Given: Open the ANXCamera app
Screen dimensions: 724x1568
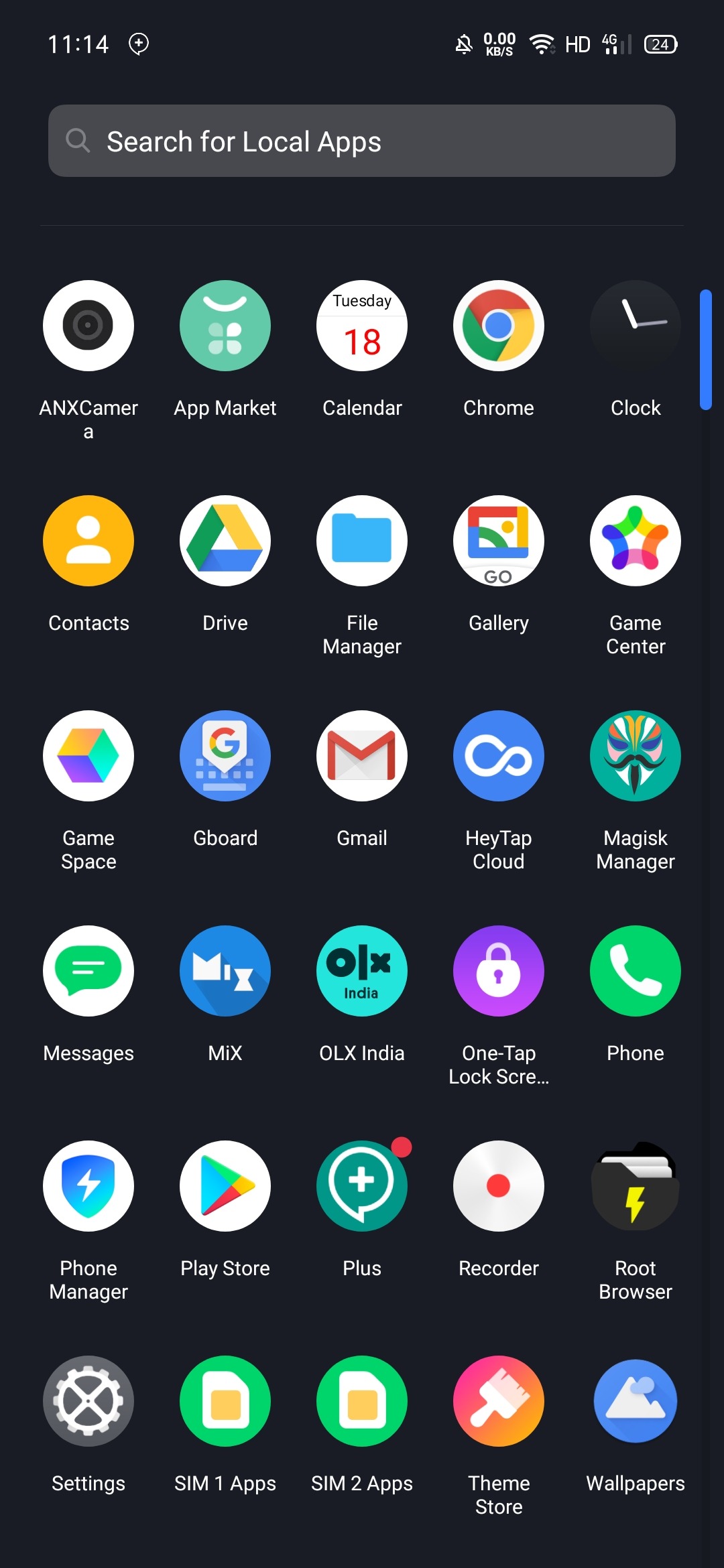Looking at the screenshot, I should tap(88, 326).
